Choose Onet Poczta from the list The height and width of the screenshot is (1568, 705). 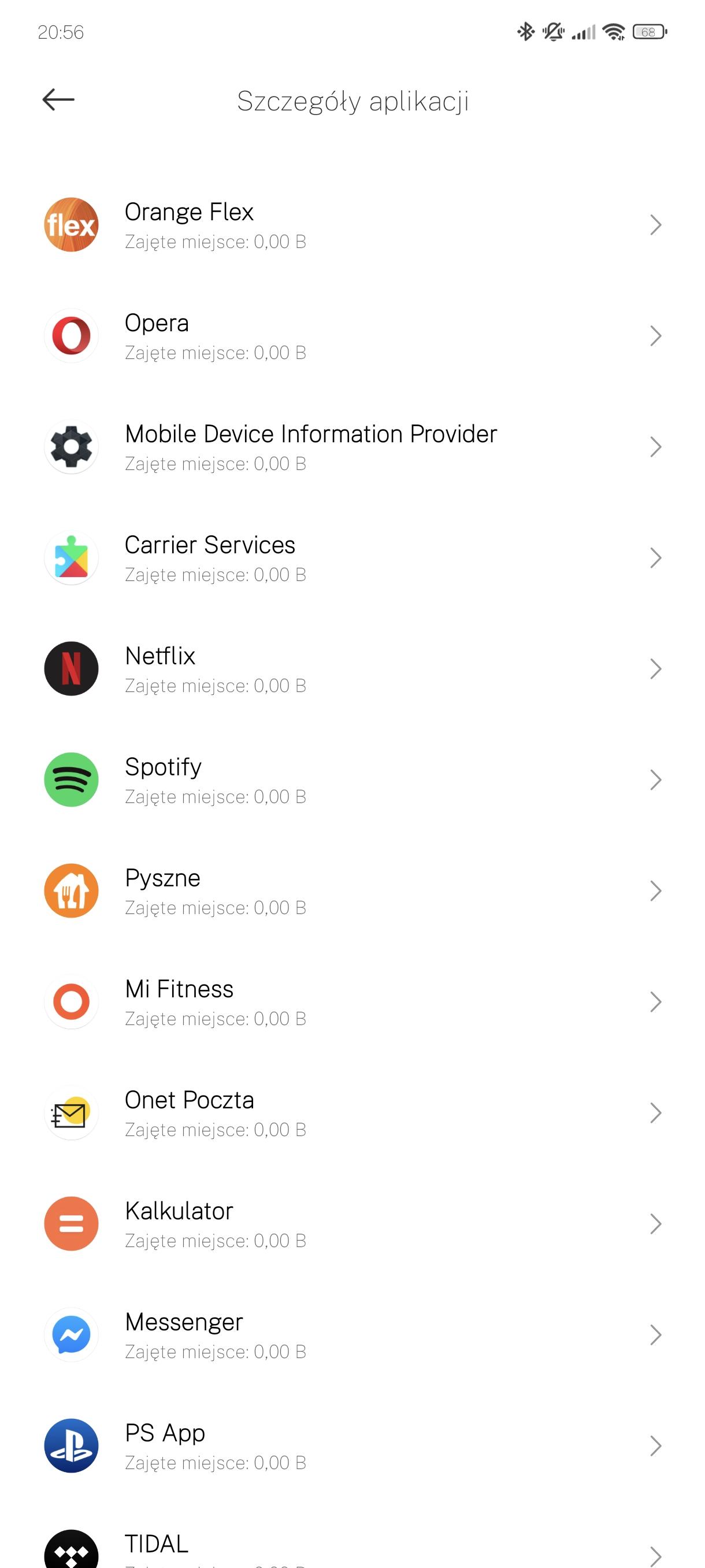(351, 1114)
